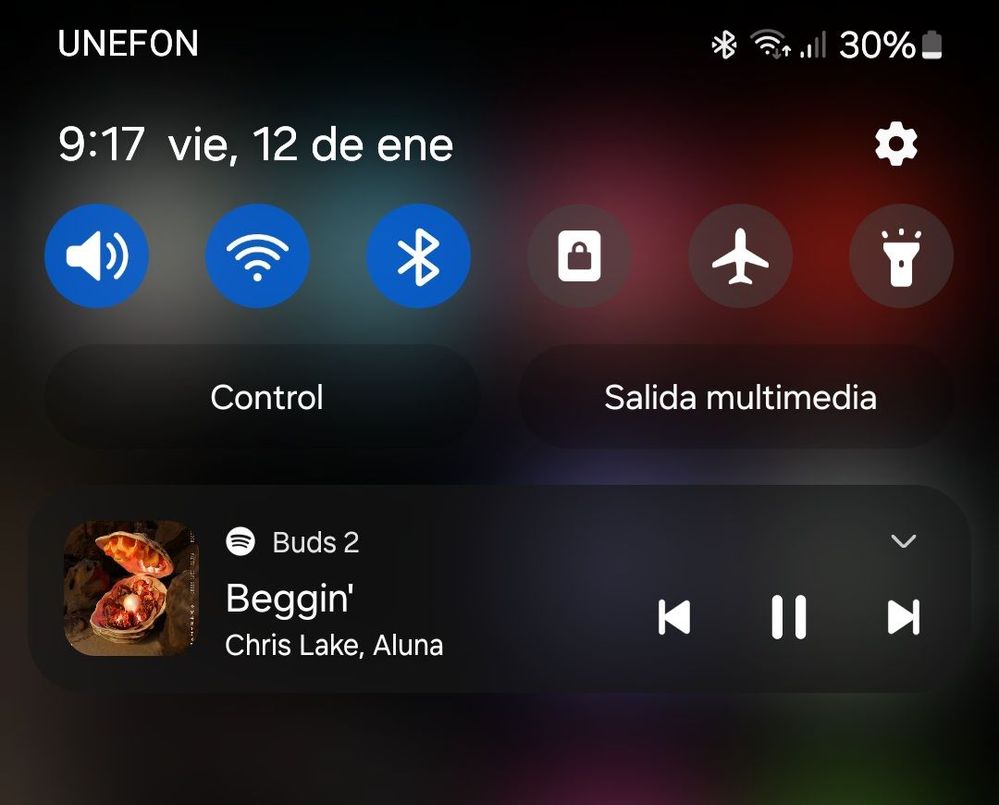Image resolution: width=999 pixels, height=805 pixels.
Task: Disable the Bluetooth quick toggle
Action: click(x=418, y=257)
